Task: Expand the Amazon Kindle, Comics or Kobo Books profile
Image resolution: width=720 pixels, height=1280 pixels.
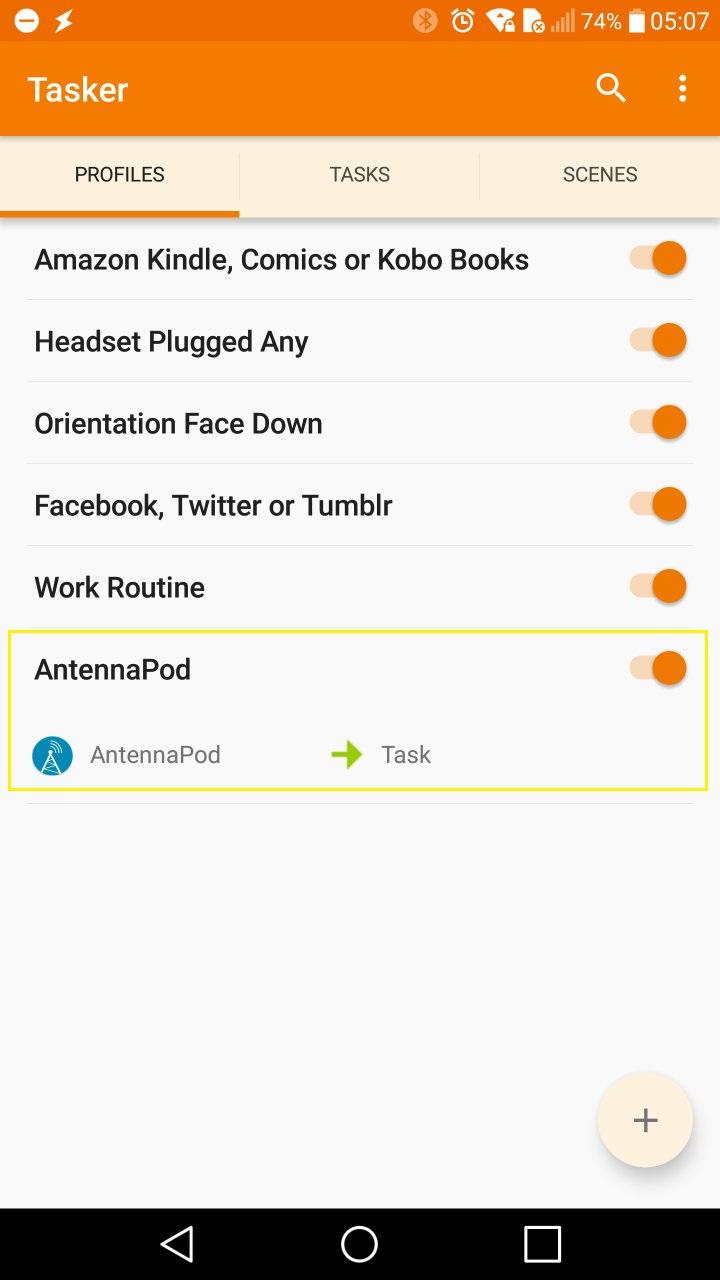Action: coord(281,260)
